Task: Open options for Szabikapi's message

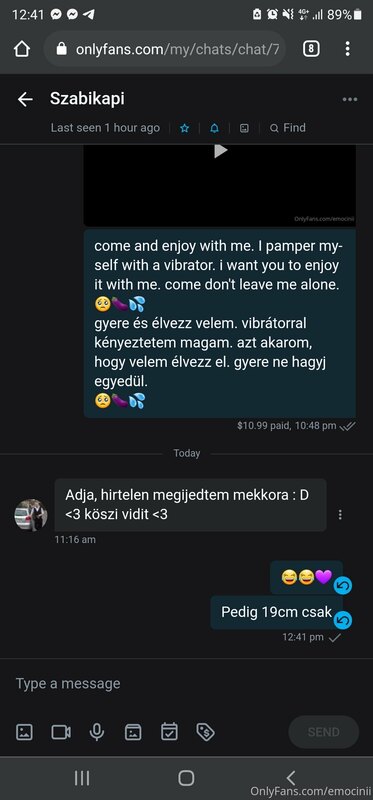Action: [340, 515]
